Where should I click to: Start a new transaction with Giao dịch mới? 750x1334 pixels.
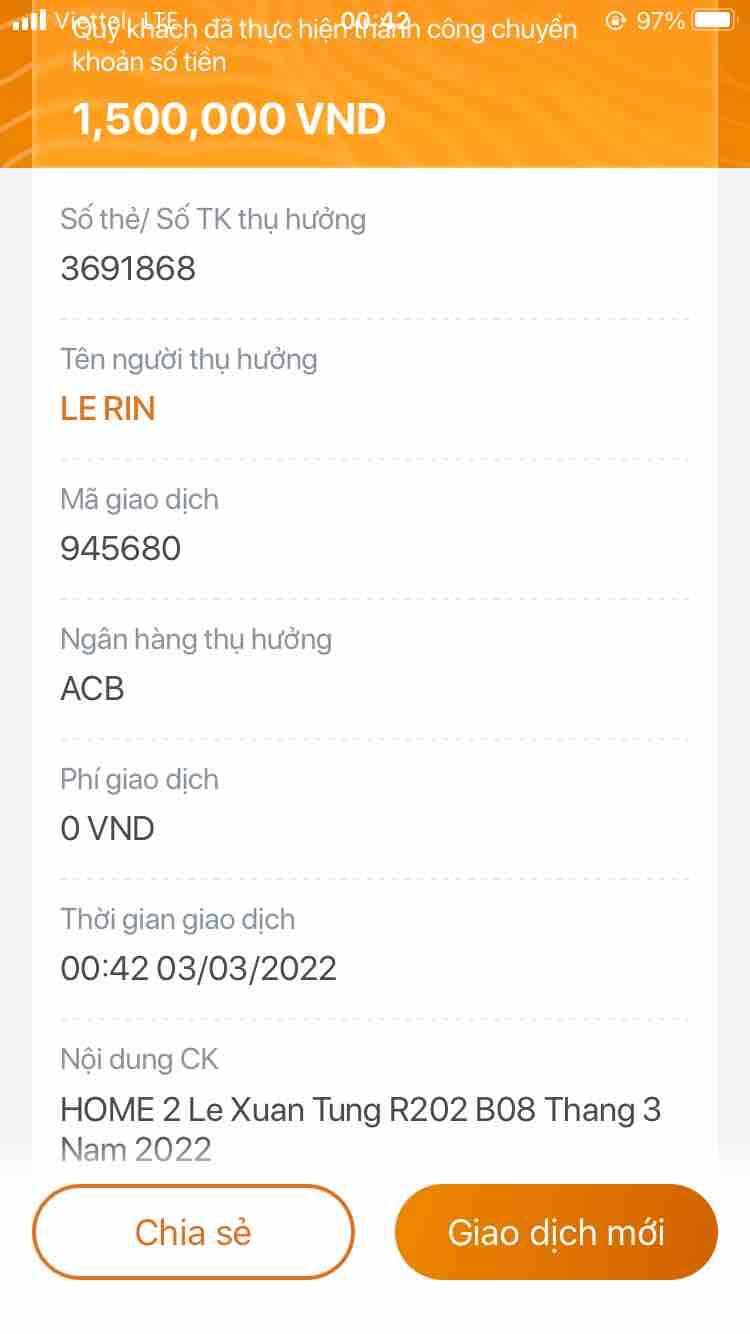click(556, 1232)
